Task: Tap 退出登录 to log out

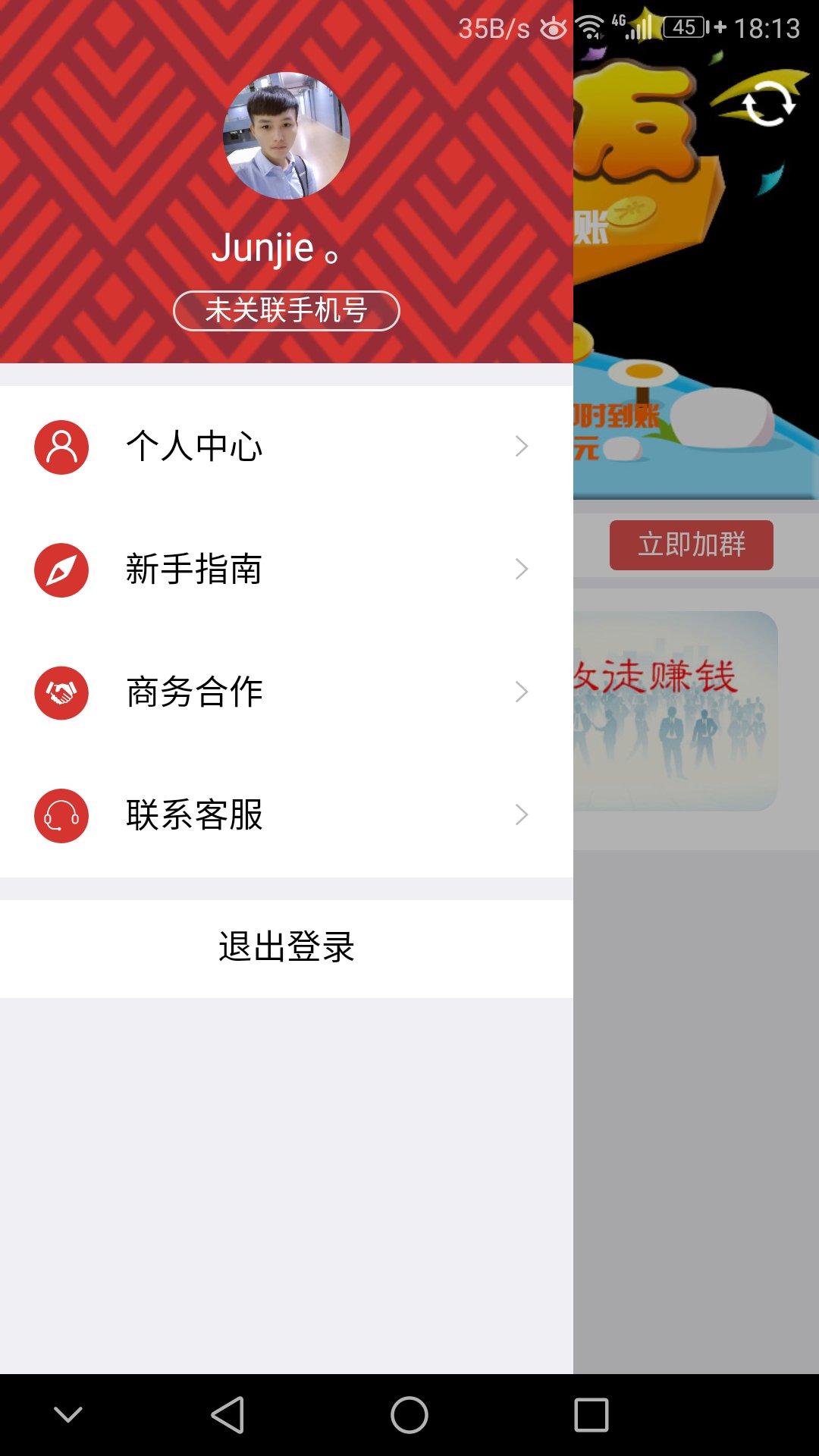Action: click(x=286, y=947)
